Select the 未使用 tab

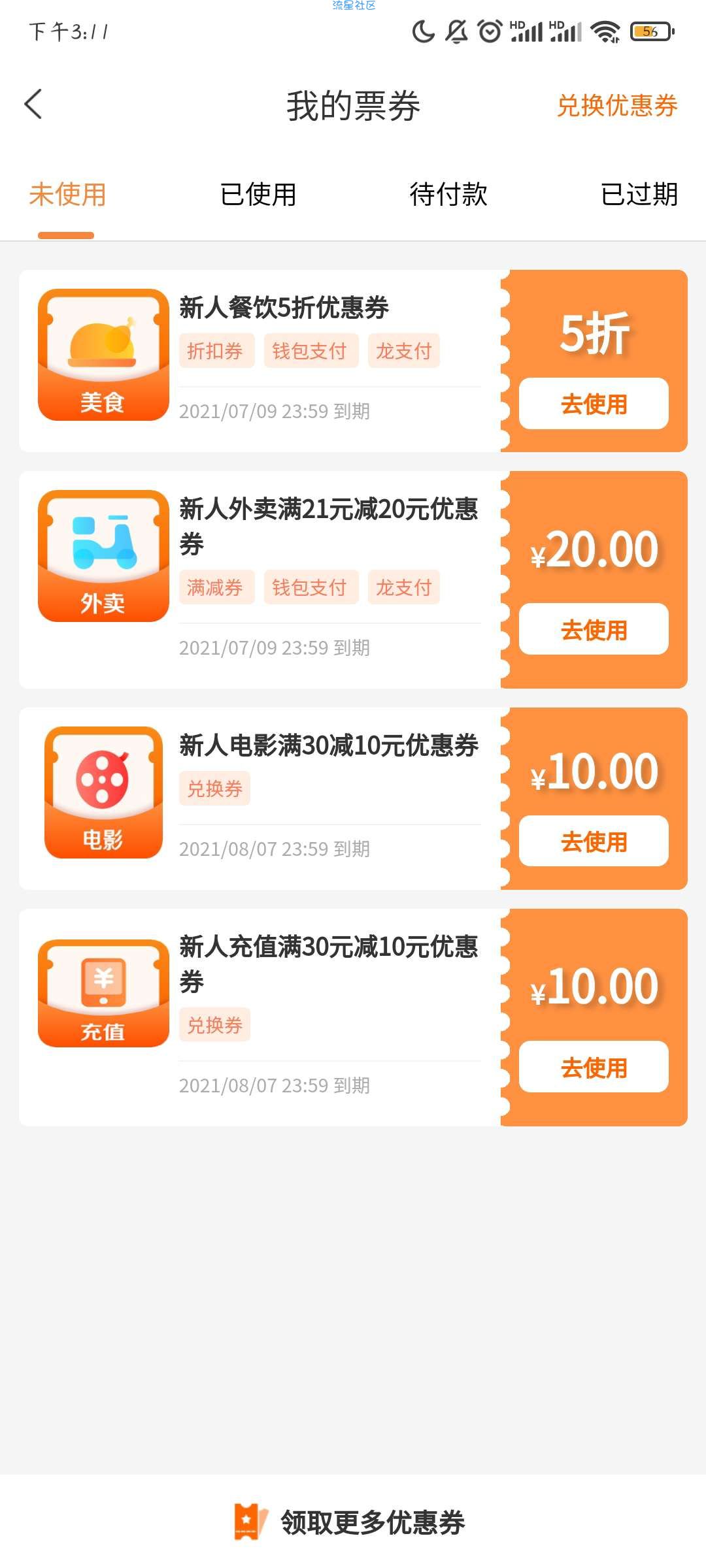pos(67,195)
